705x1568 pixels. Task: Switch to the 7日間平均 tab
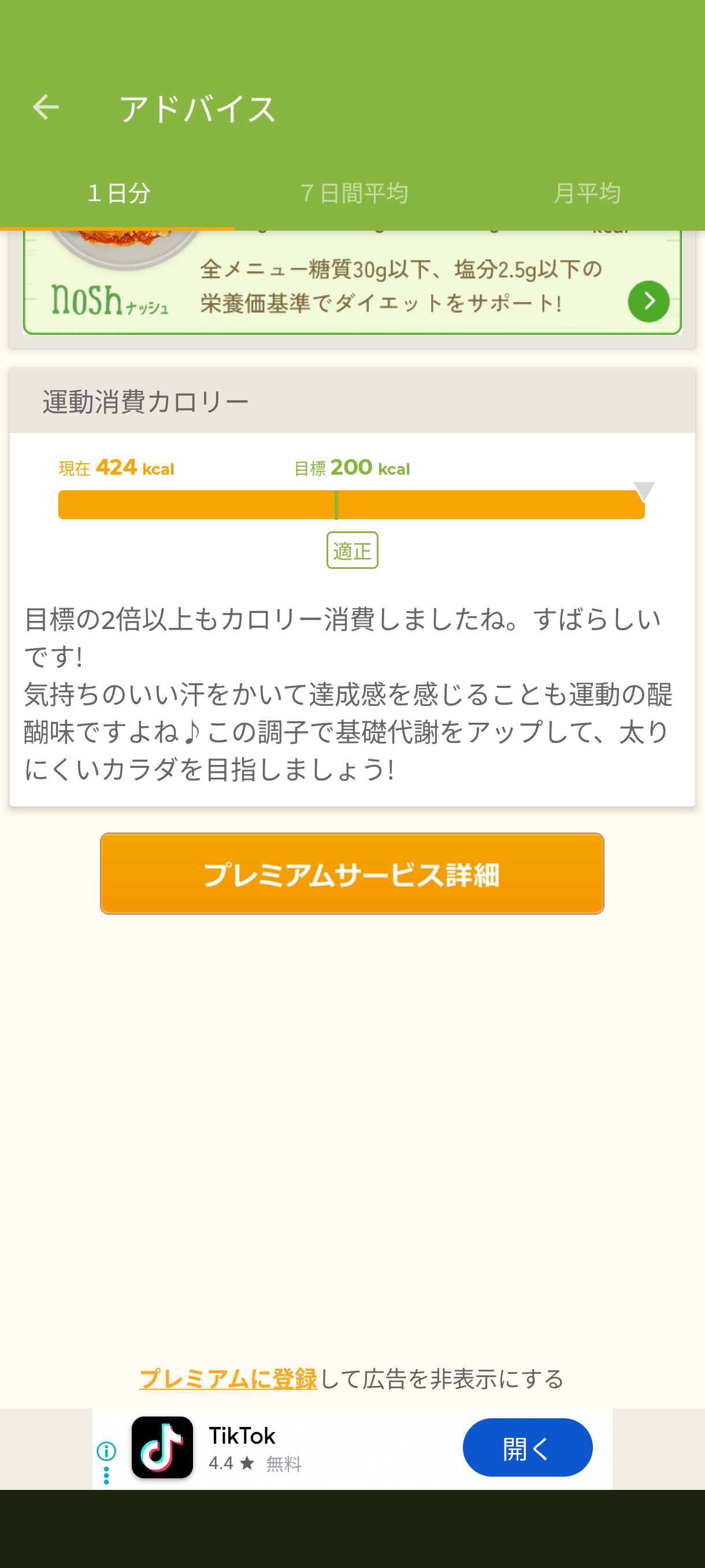coord(355,193)
